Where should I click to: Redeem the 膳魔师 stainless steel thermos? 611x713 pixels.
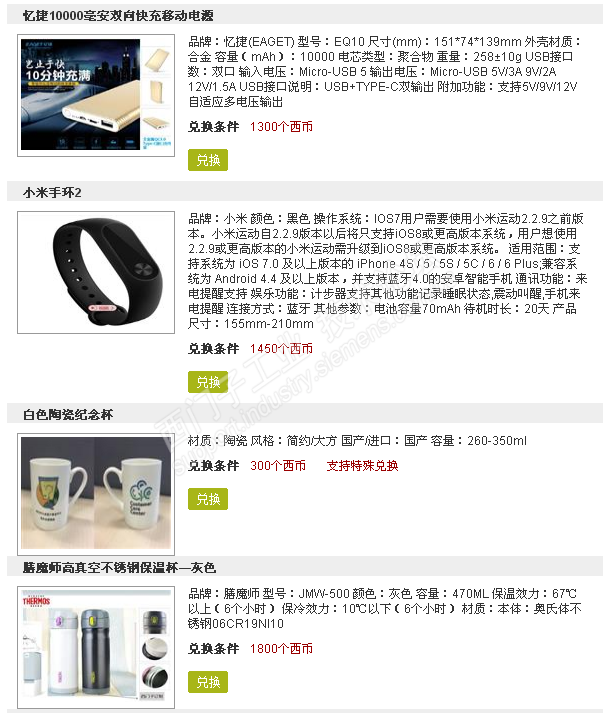[208, 682]
